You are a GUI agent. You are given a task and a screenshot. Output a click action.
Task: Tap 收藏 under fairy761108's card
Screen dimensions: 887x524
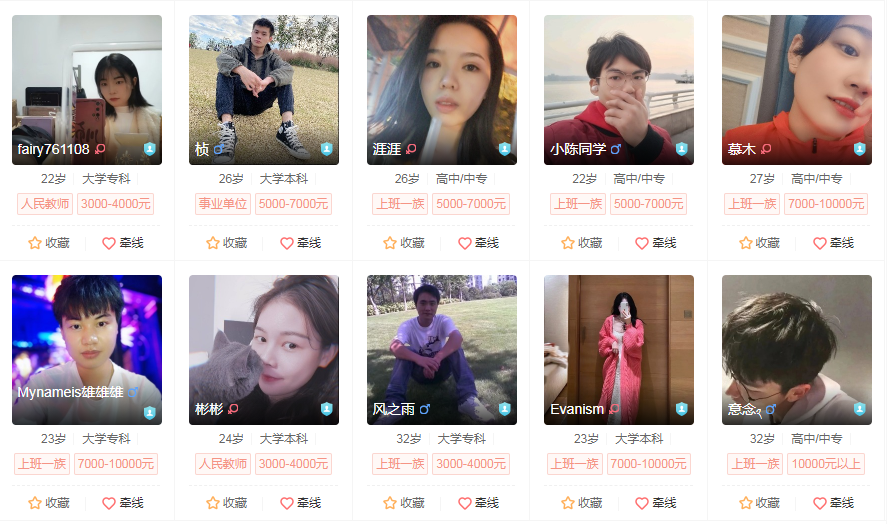pyautogui.click(x=50, y=243)
